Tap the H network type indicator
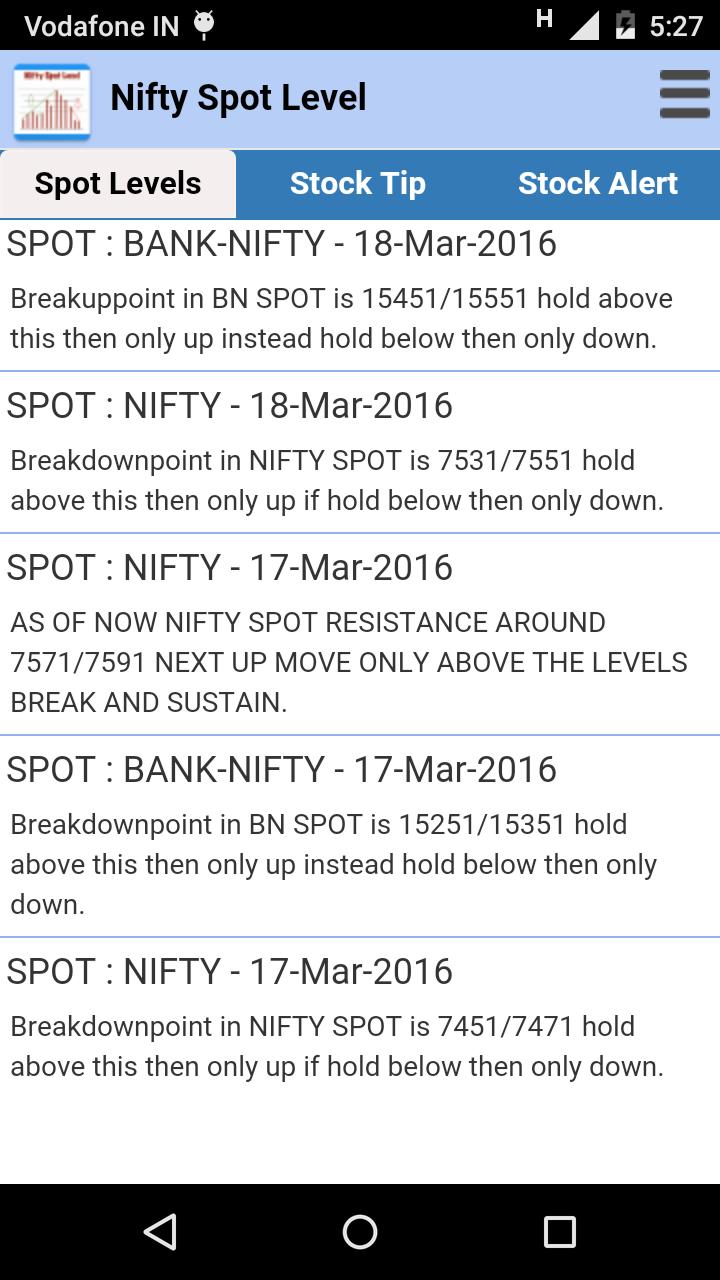This screenshot has height=1280, width=720. [544, 18]
